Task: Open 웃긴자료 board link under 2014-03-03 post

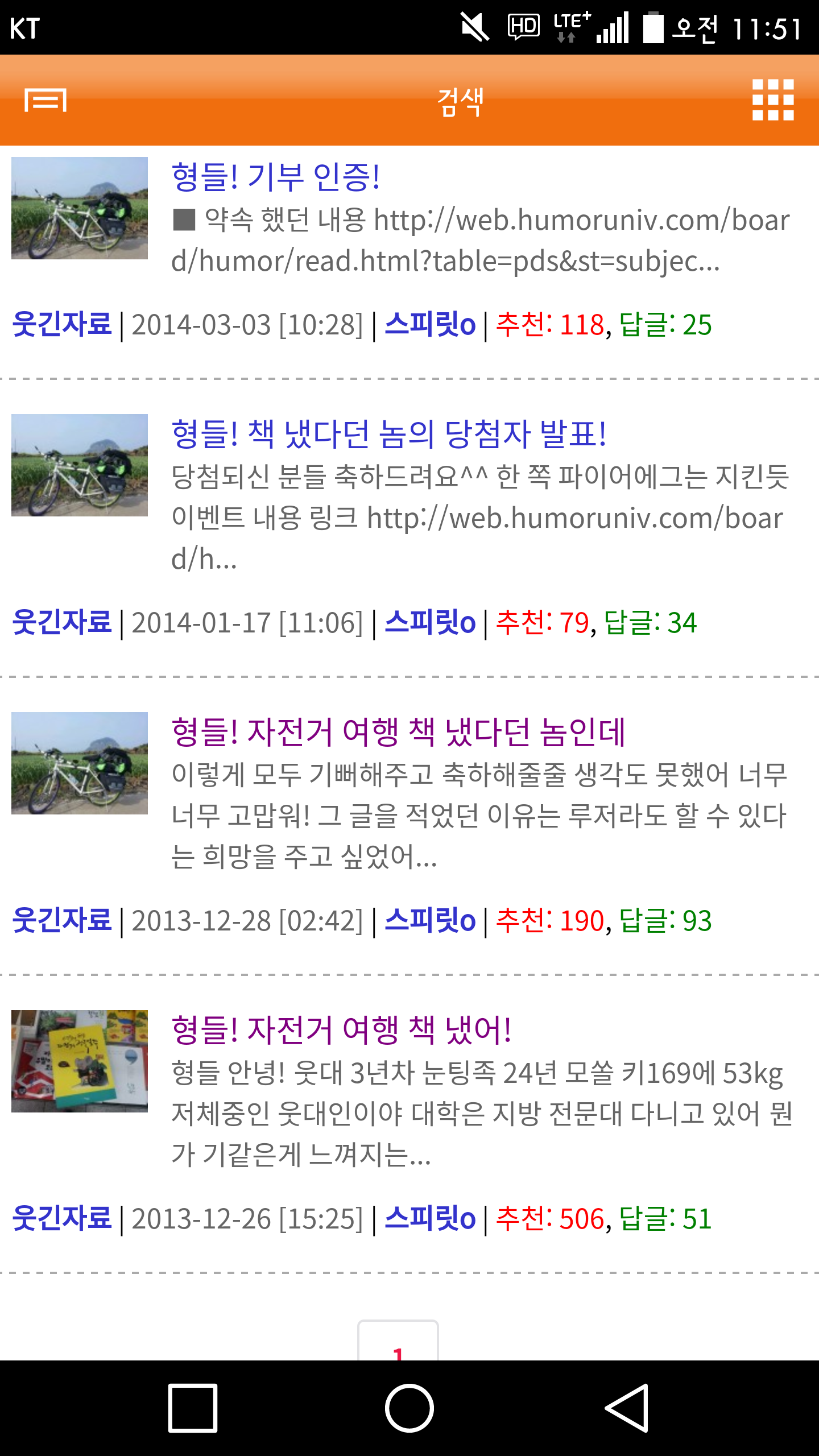Action: tap(62, 324)
